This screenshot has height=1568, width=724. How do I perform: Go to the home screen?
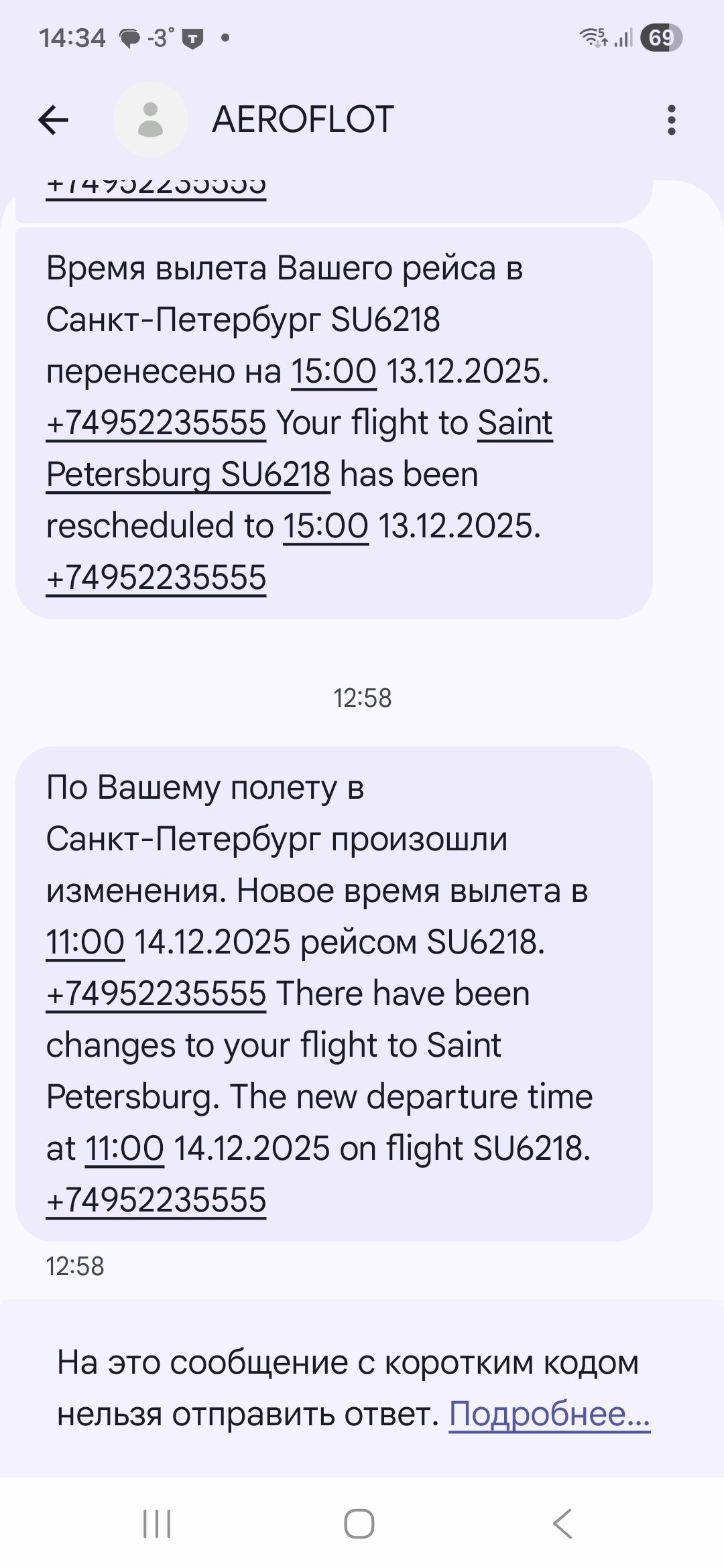click(x=359, y=1524)
